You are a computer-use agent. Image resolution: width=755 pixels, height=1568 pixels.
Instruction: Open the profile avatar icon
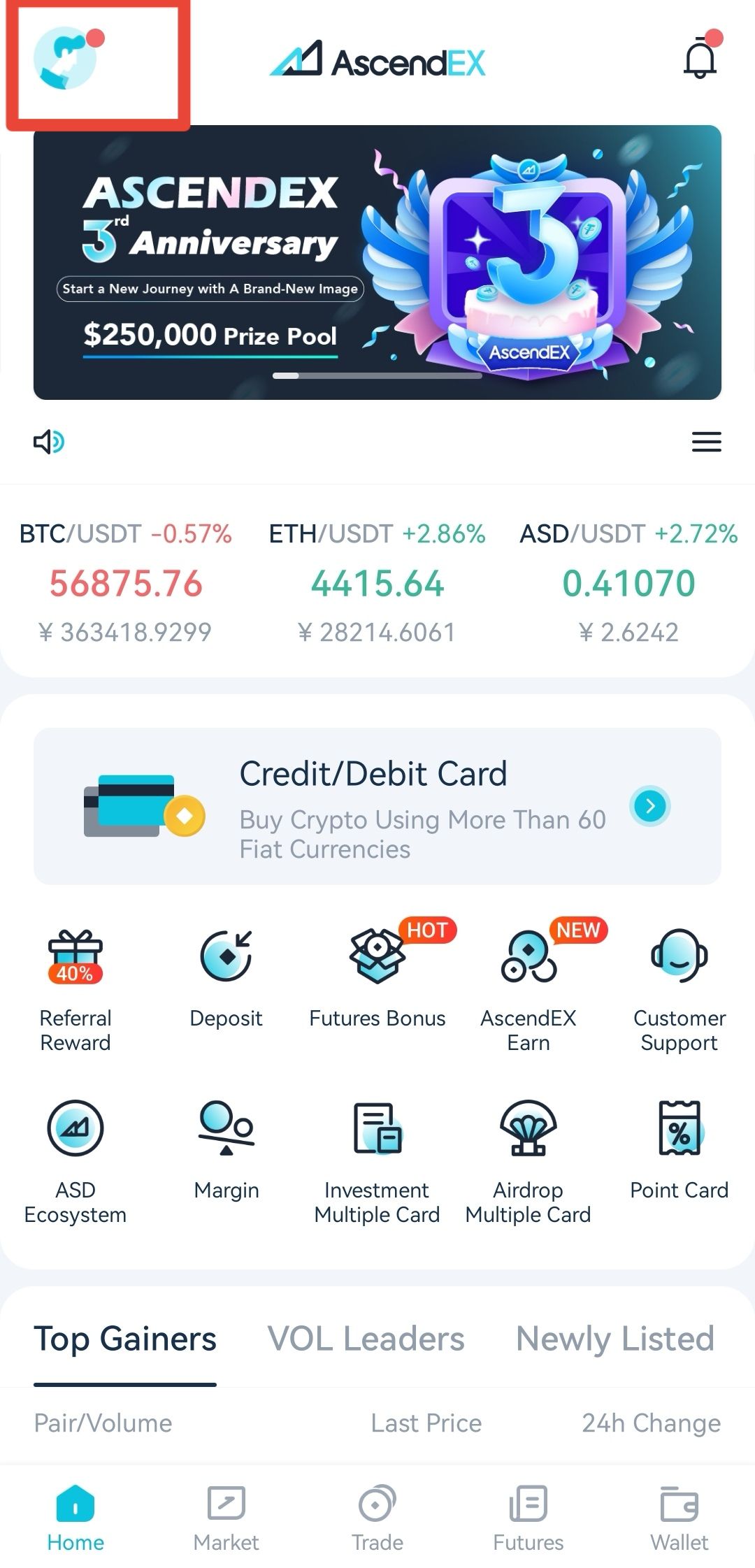(x=65, y=58)
